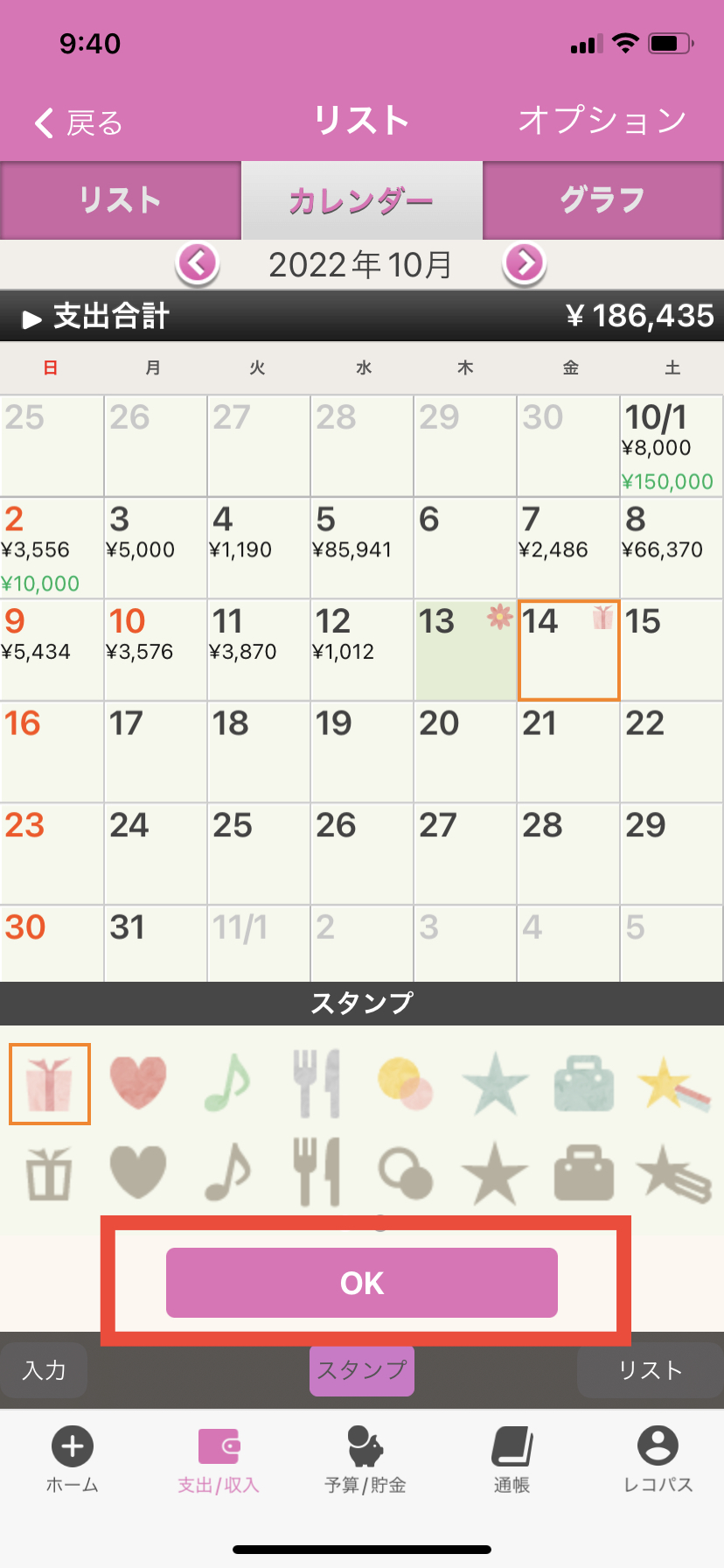Pick the blue star stamp

495,1084
